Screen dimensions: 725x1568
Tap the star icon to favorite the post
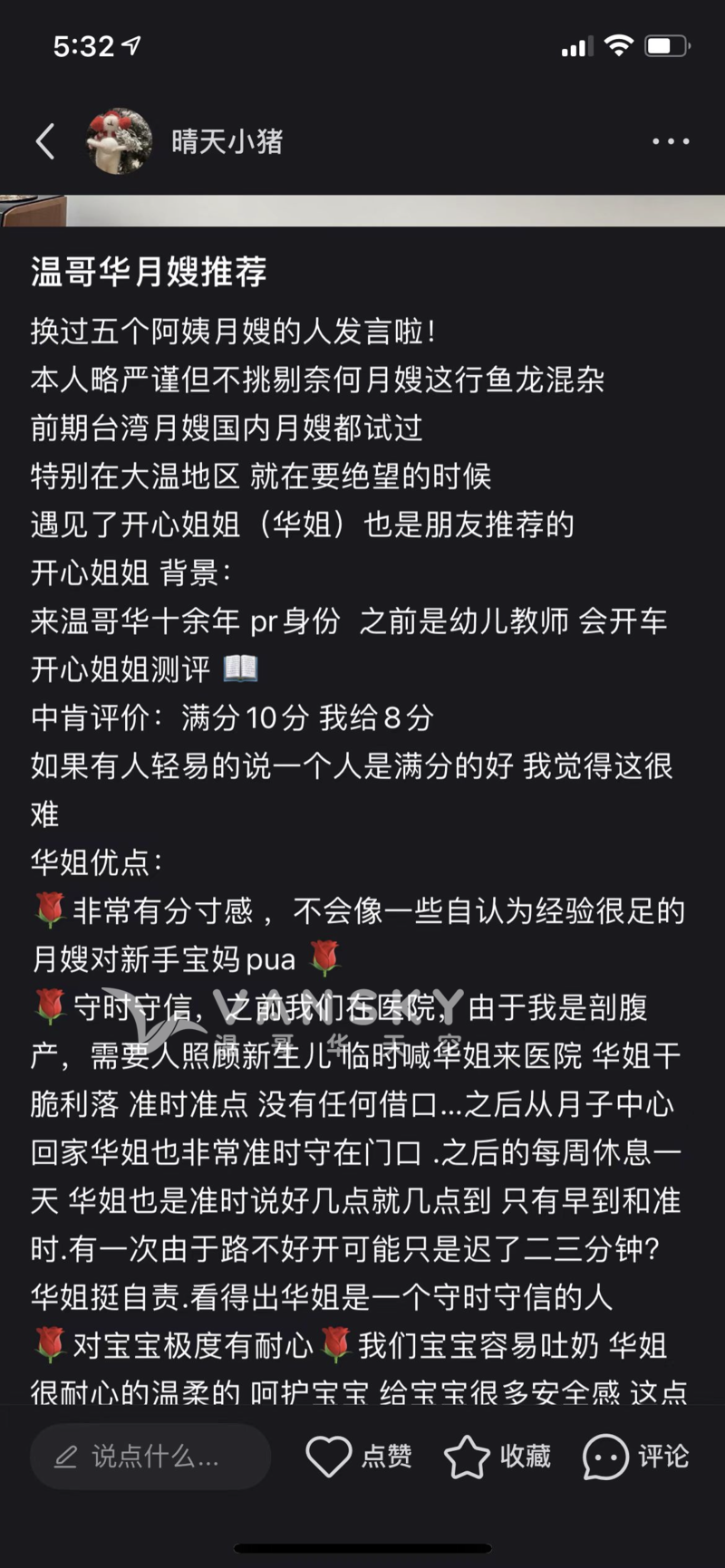pos(468,1456)
